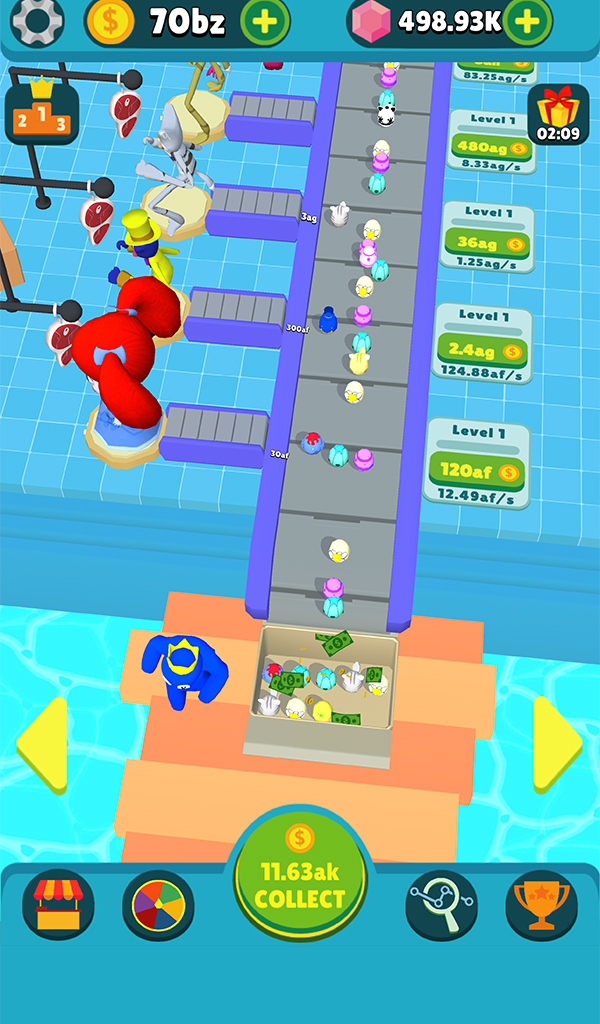
Task: Open the shop stall icon
Action: pyautogui.click(x=58, y=905)
